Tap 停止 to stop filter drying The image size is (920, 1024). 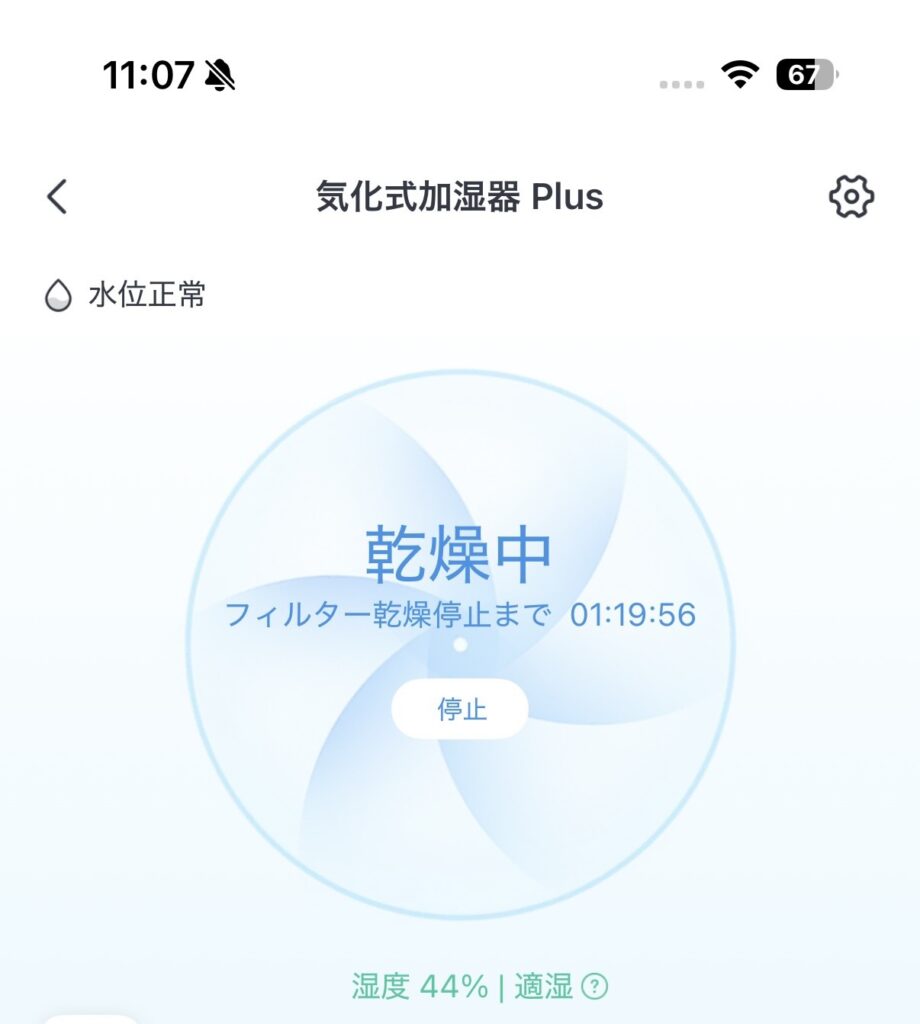pos(460,709)
